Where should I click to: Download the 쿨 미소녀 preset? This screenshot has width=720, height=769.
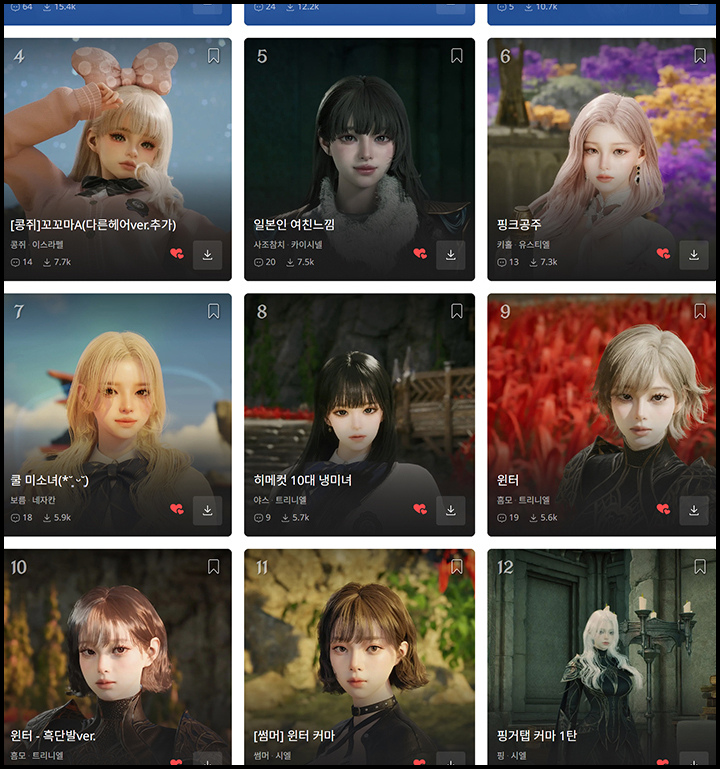click(207, 509)
